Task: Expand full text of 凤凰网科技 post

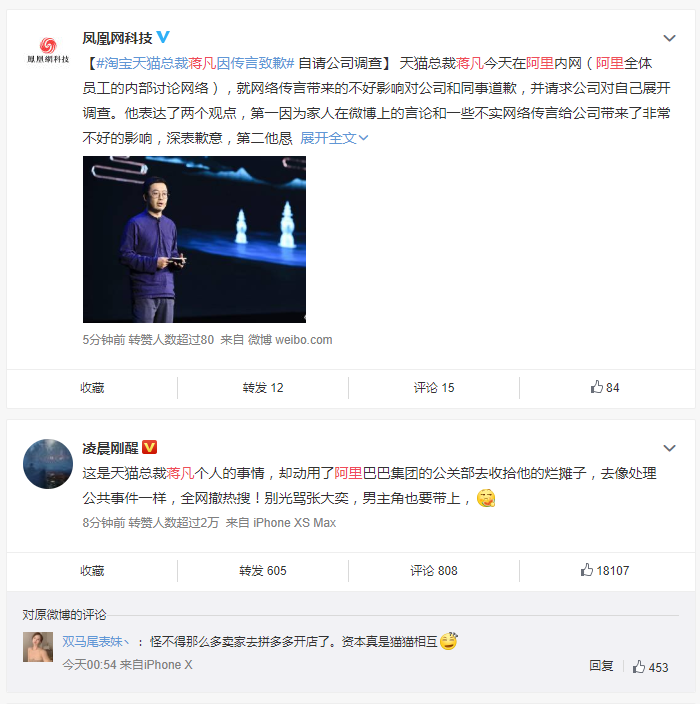Action: click(x=334, y=137)
